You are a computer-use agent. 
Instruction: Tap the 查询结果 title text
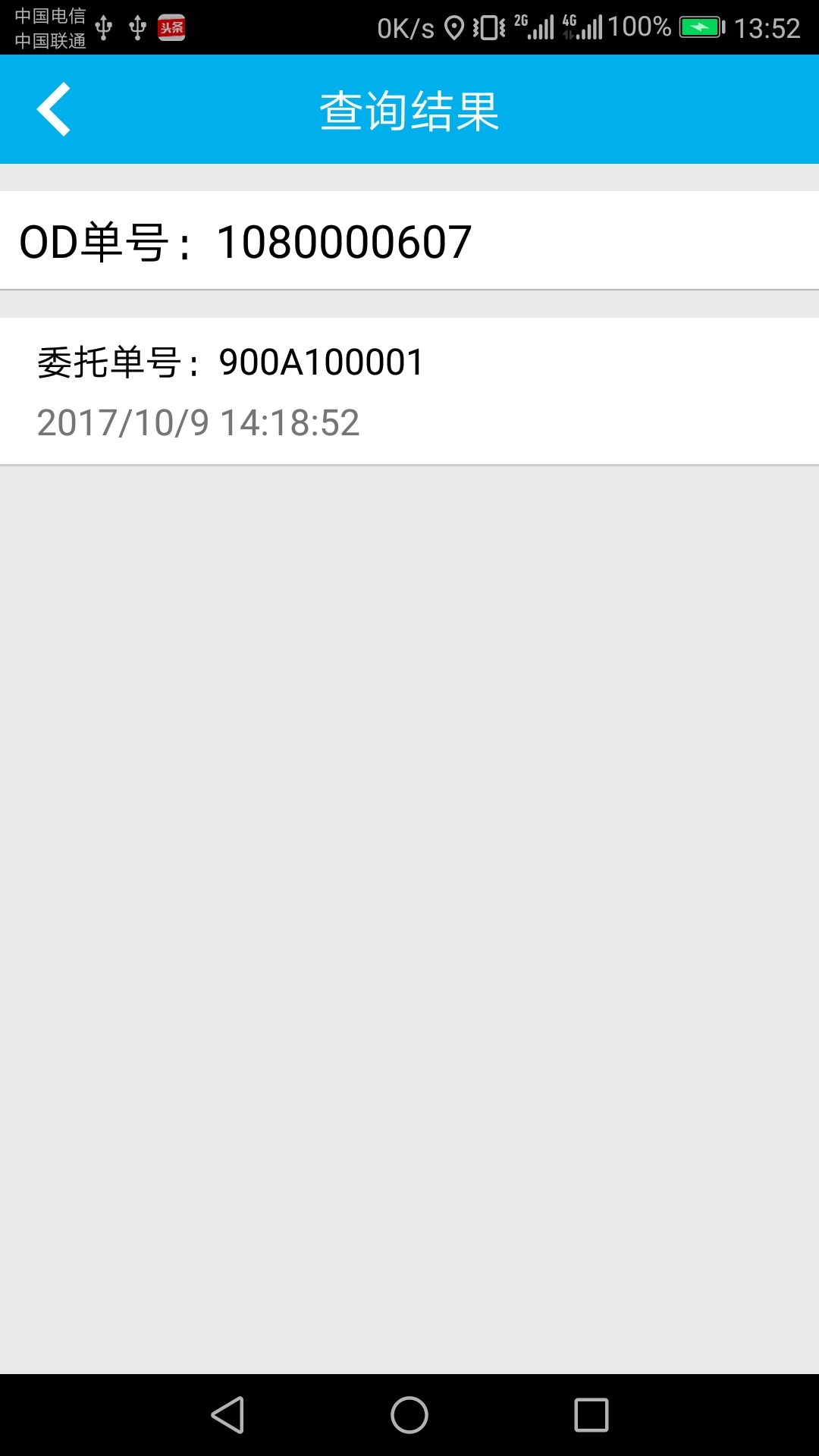click(x=409, y=109)
